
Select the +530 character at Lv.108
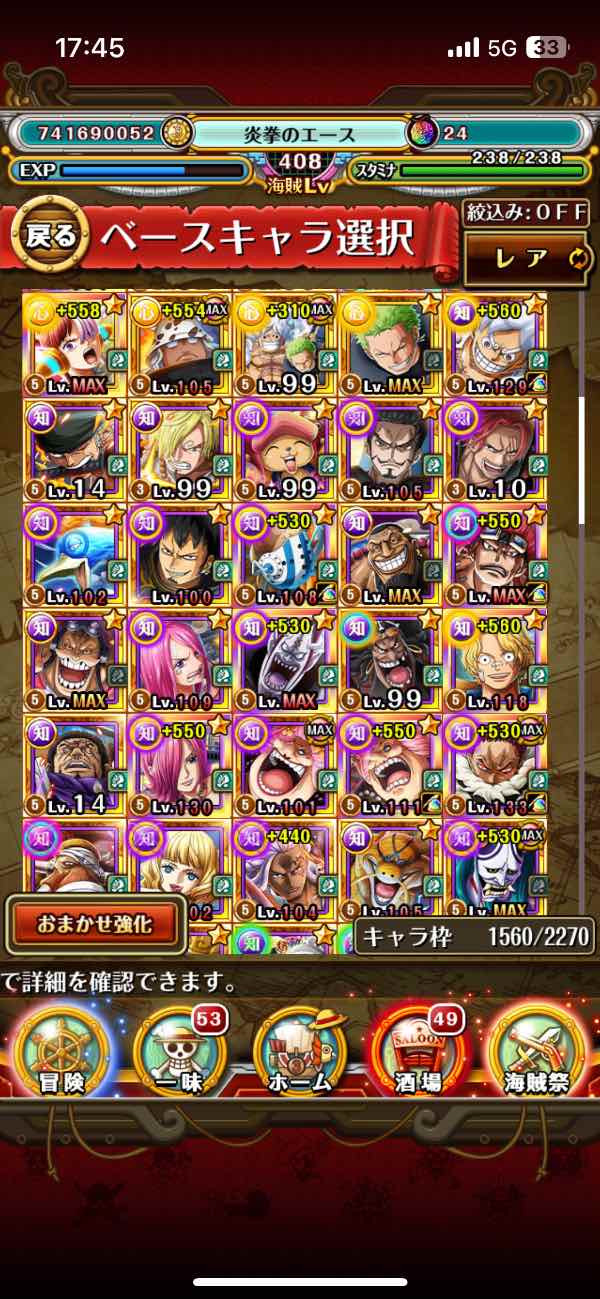coord(285,555)
